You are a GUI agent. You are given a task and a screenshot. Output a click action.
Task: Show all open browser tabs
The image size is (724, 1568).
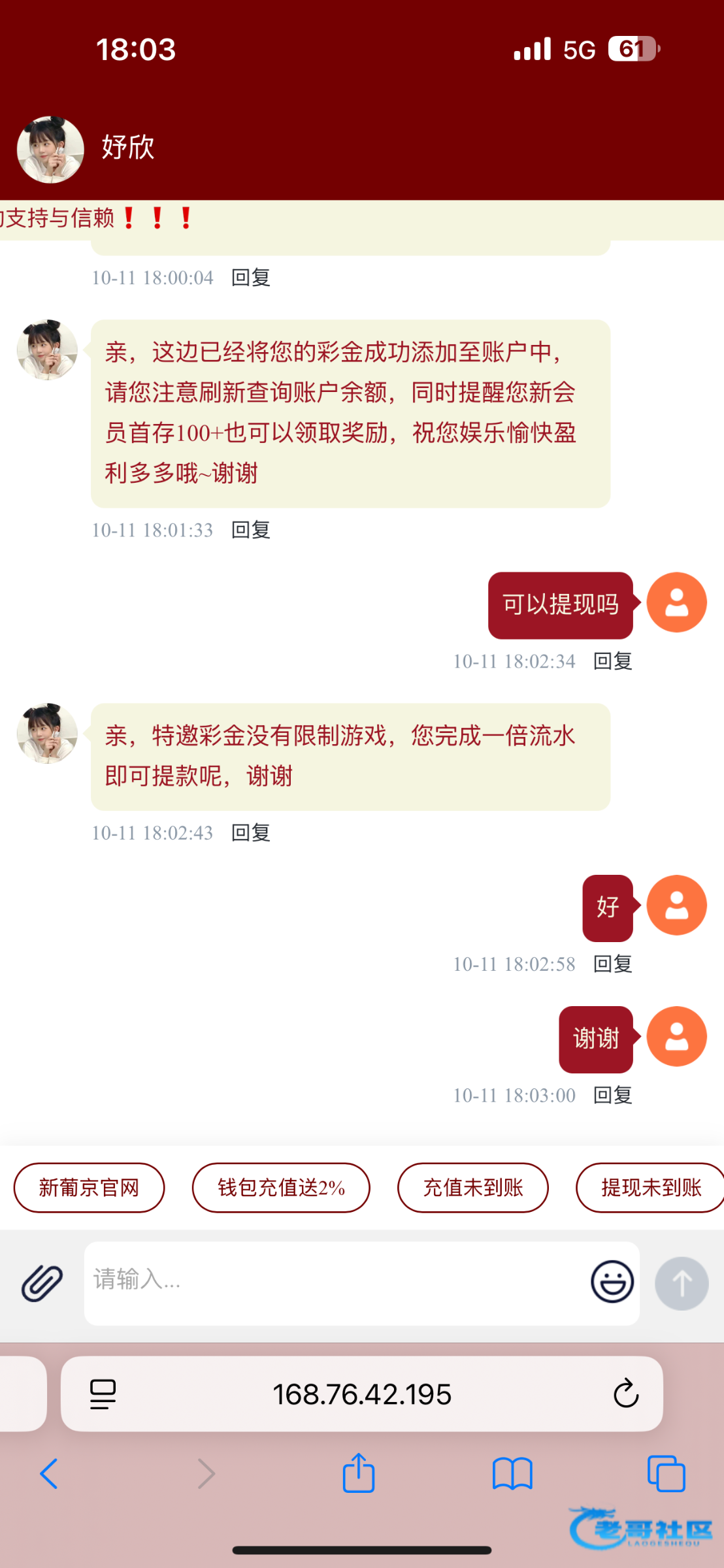pos(666,1474)
